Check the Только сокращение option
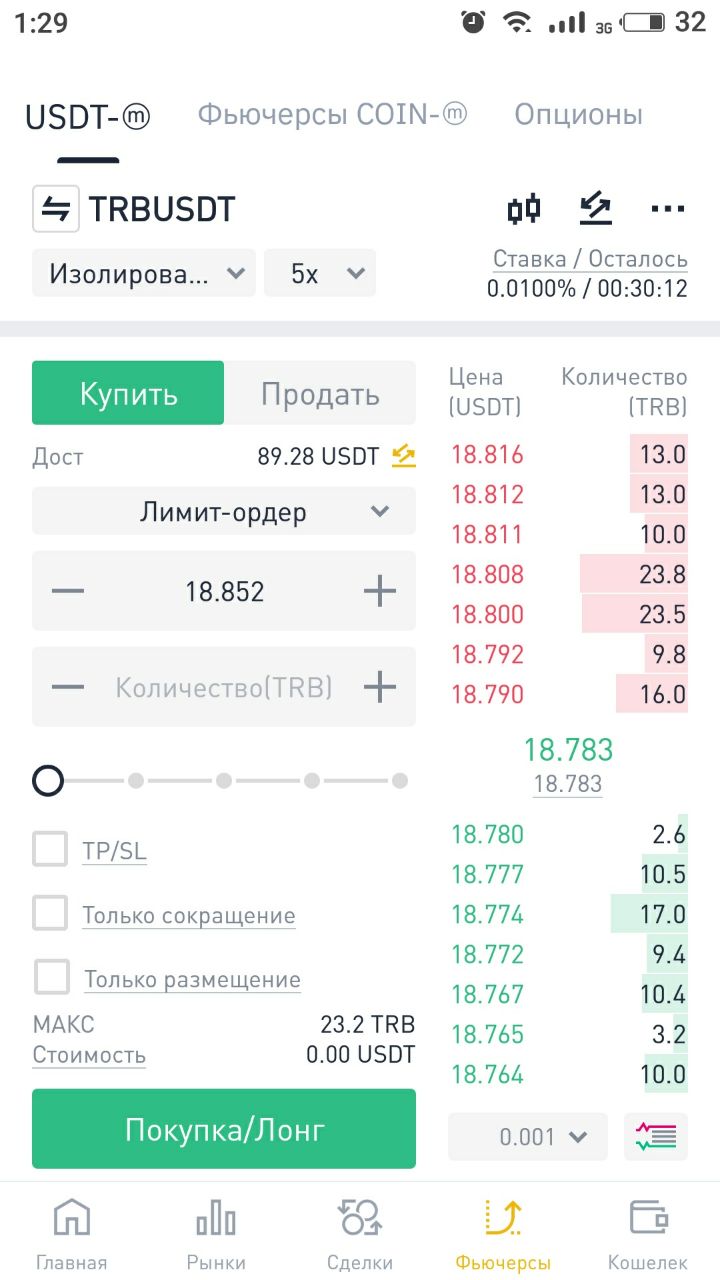This screenshot has width=720, height=1280. tap(50, 913)
